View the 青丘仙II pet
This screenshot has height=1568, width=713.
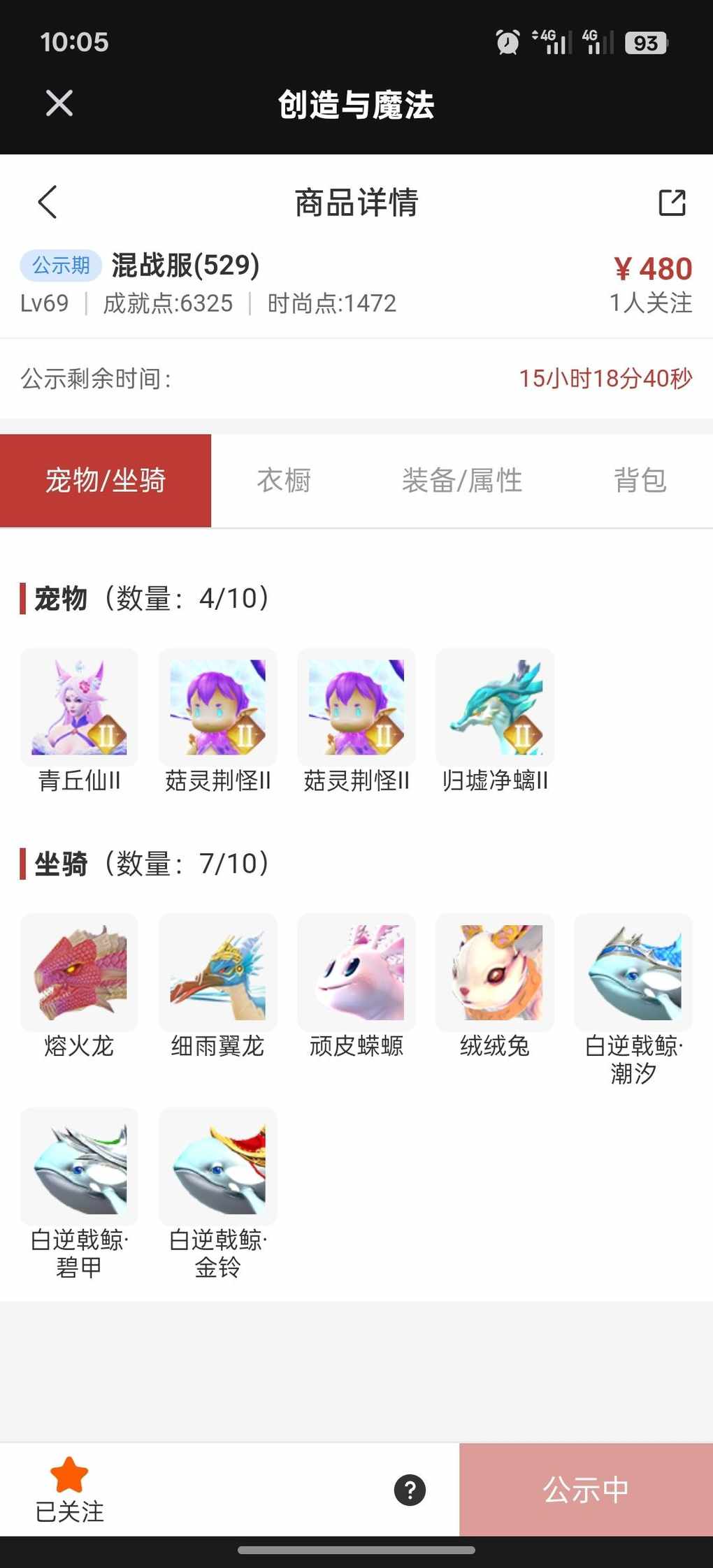click(79, 707)
